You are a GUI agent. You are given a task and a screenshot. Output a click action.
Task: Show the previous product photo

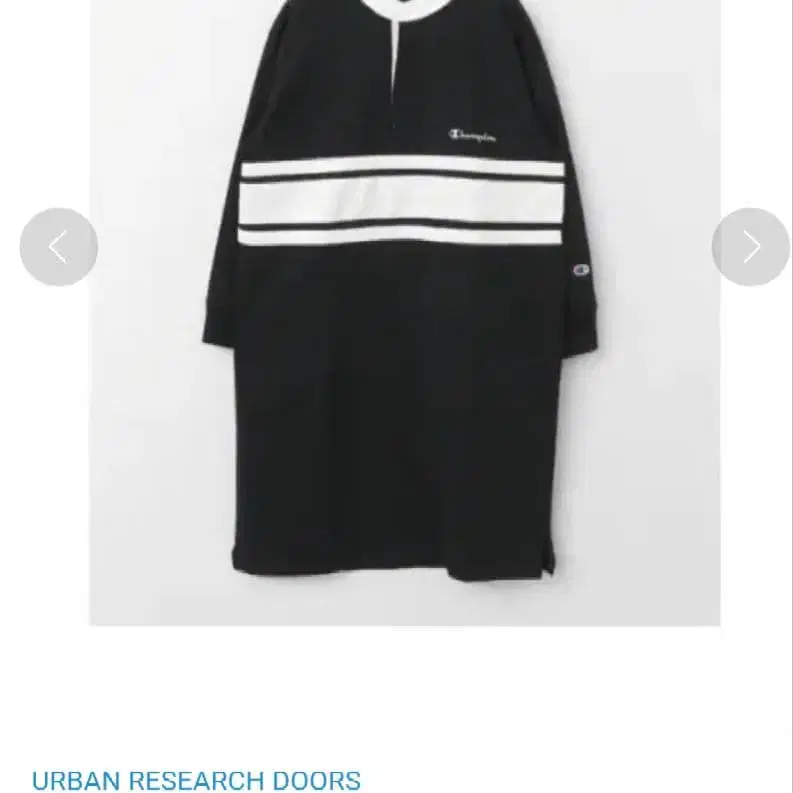(59, 247)
